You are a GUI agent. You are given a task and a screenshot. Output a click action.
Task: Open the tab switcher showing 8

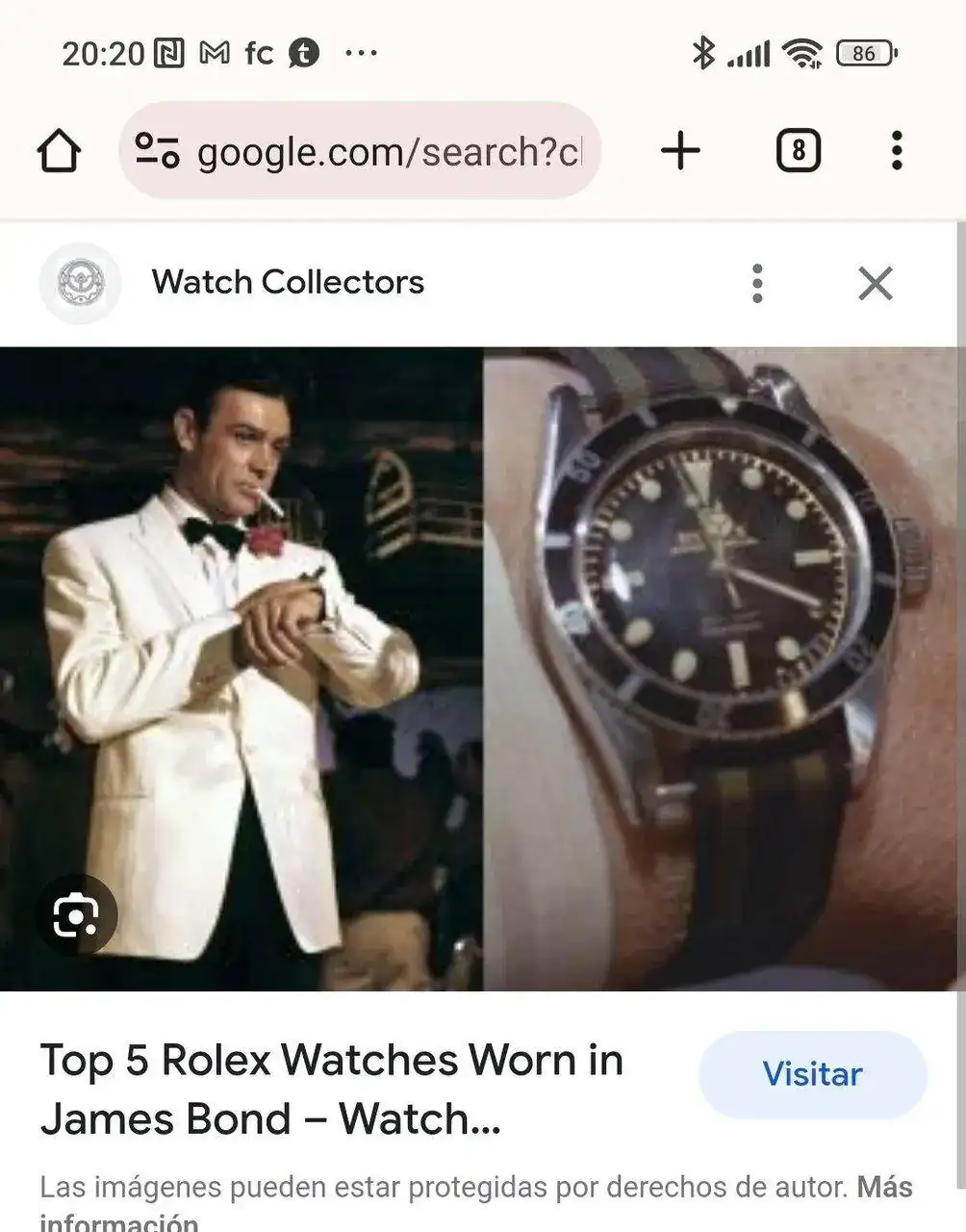[x=798, y=151]
